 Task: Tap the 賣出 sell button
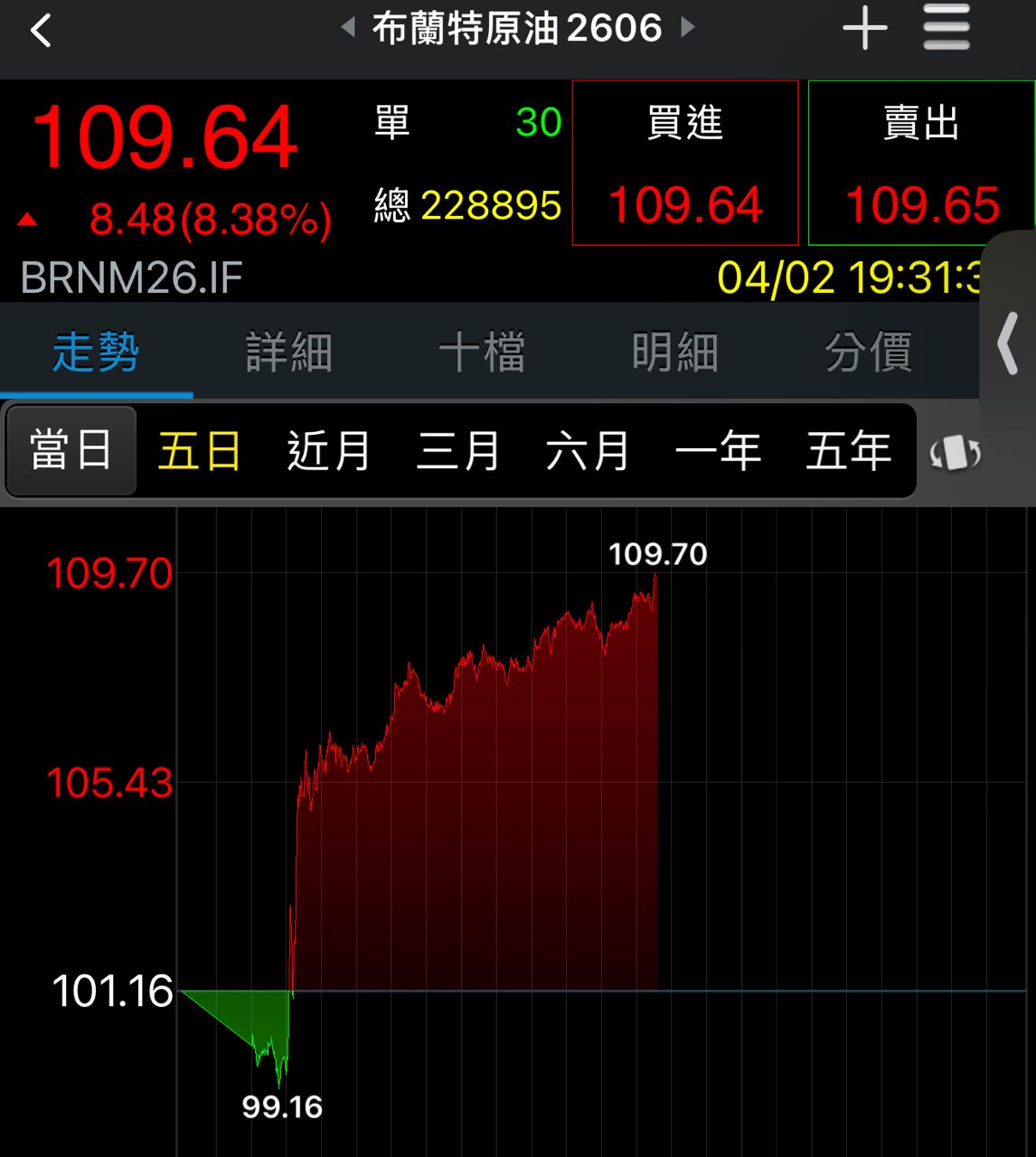(921, 163)
